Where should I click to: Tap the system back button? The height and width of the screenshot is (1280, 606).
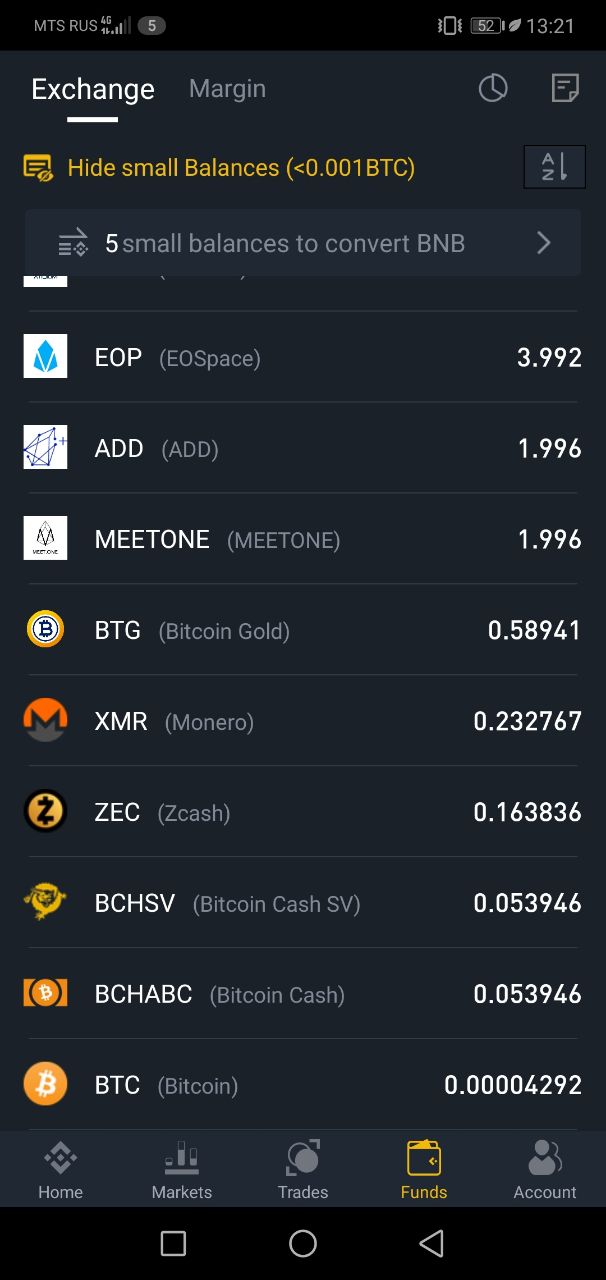pos(431,1243)
